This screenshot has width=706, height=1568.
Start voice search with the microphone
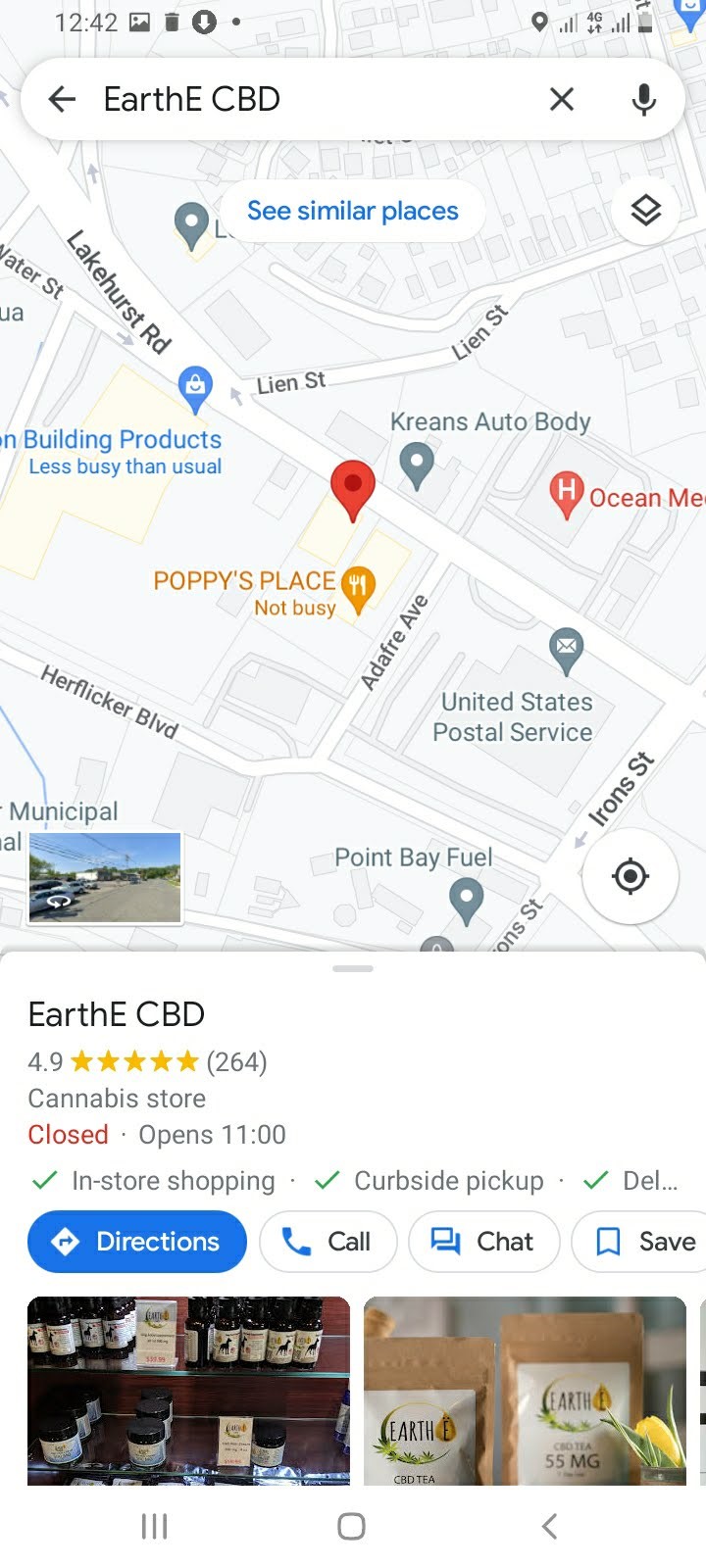click(643, 99)
